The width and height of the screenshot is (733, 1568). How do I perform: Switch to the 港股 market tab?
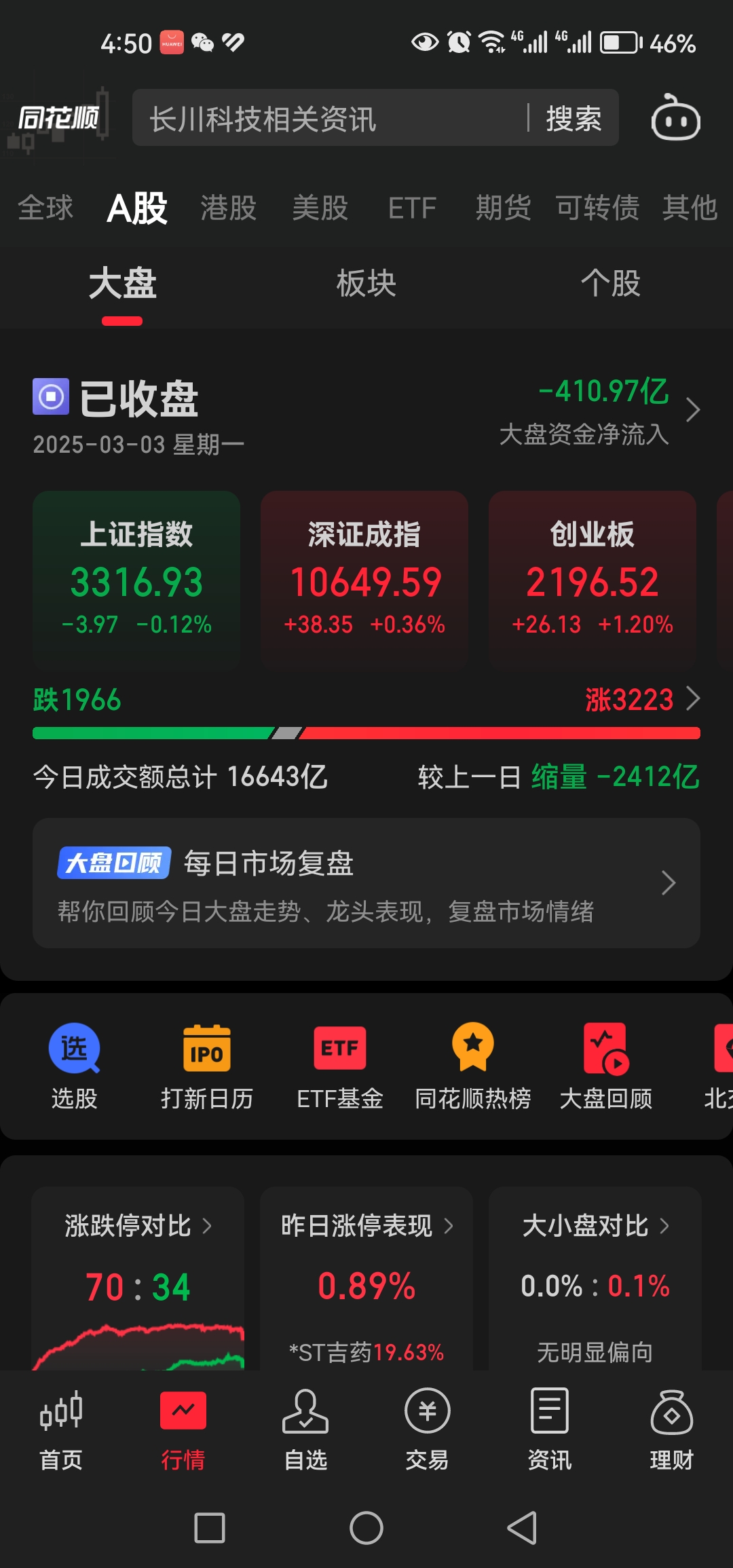tap(227, 208)
